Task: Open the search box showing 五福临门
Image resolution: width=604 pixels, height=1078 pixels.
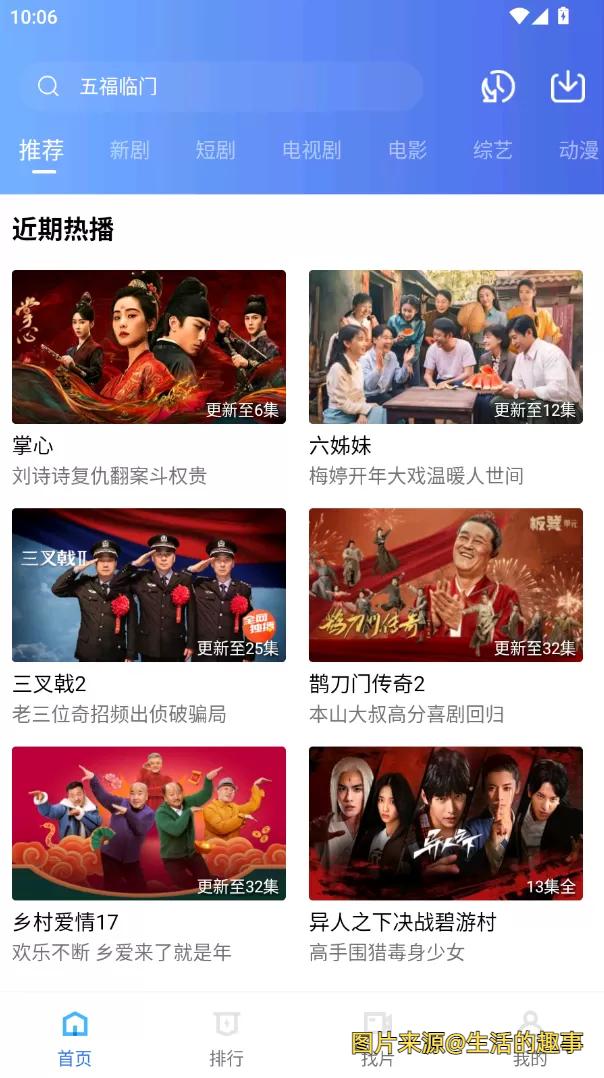Action: tap(220, 87)
